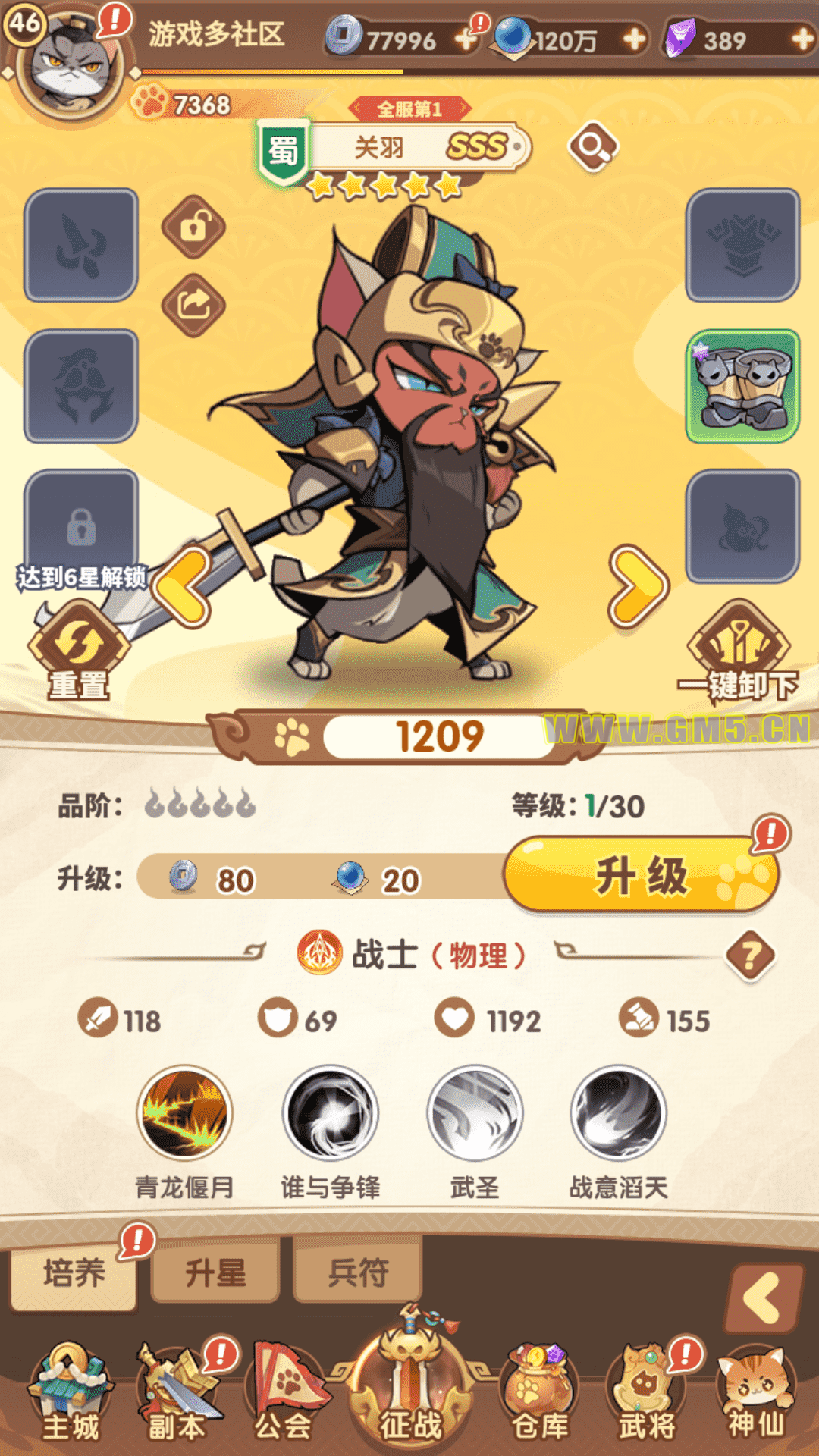Tap 一键卸下 to unequip all
Viewport: 819px width, 1456px height.
pyautogui.click(x=738, y=654)
